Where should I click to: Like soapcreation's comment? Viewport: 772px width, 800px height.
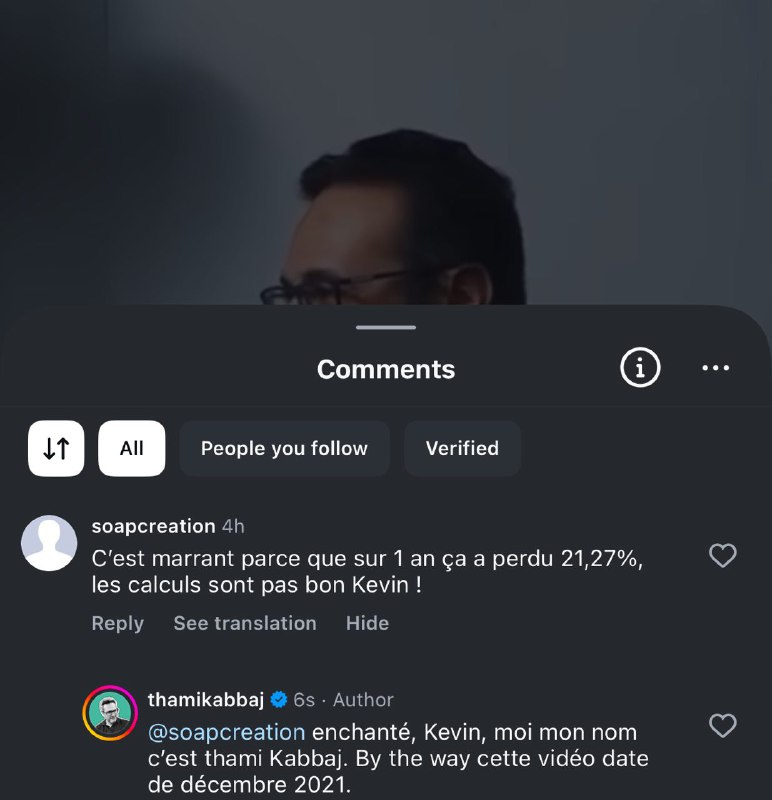(x=722, y=556)
